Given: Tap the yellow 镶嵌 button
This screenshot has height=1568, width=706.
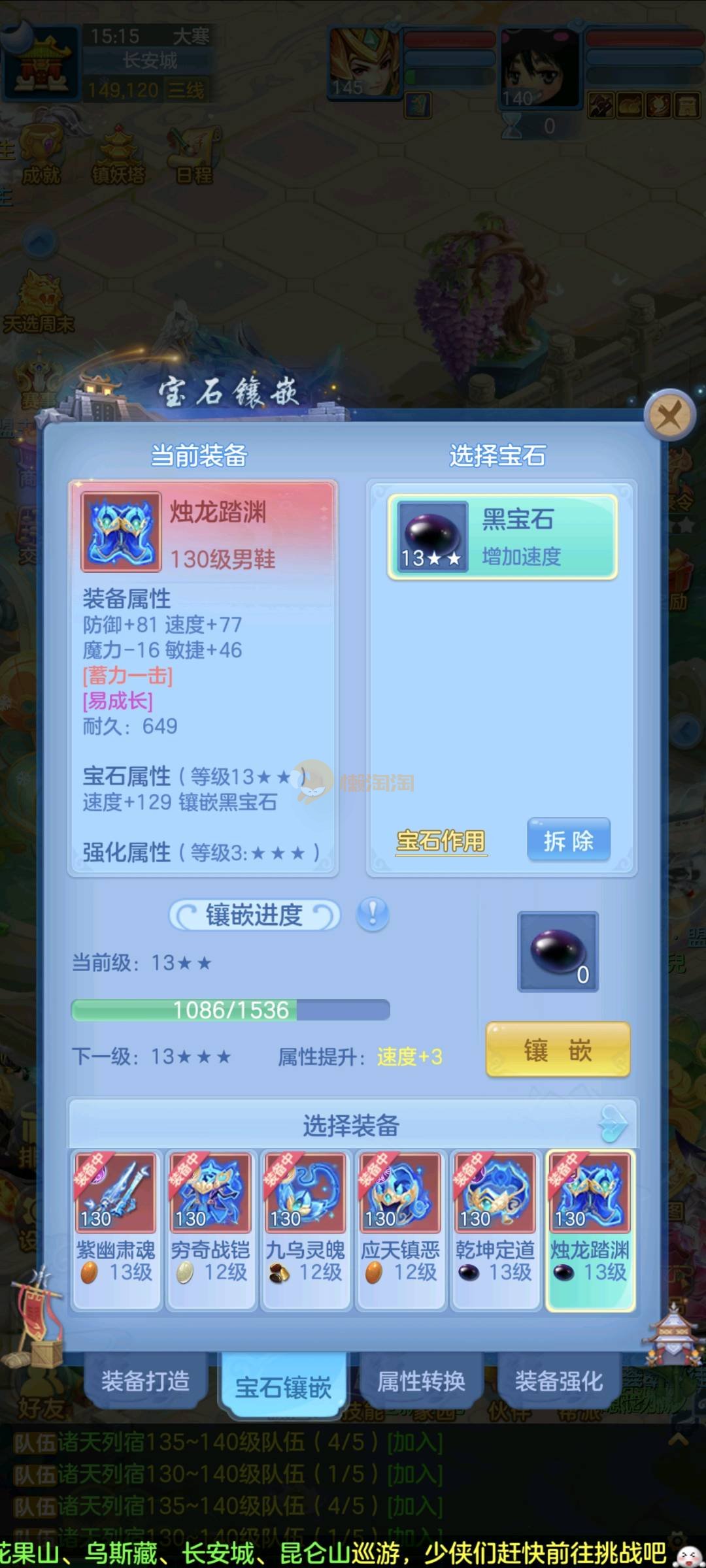Looking at the screenshot, I should tap(558, 1050).
